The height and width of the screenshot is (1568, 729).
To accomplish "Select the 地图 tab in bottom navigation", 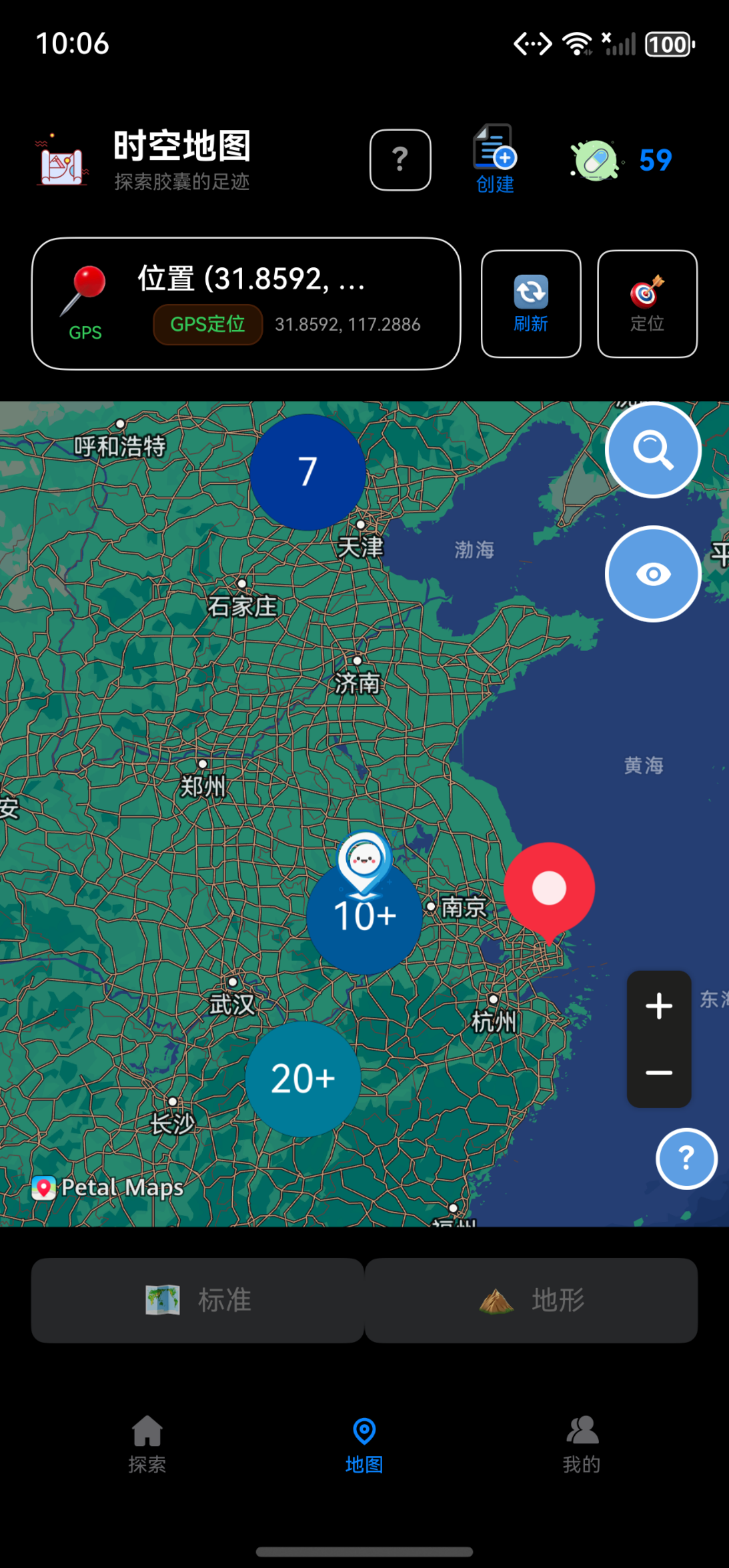I will click(x=364, y=1444).
